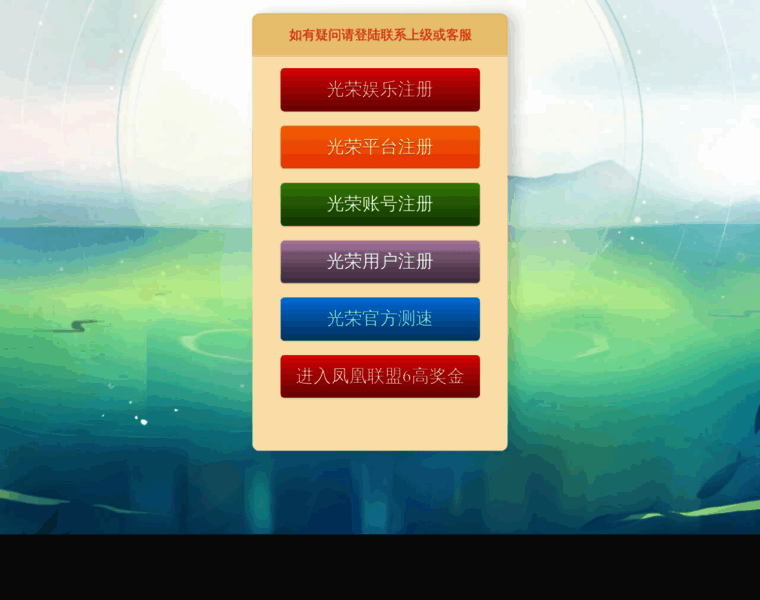Screen dimensions: 760x600
Task: Enter 进入凤凰联盟6高奖金
Action: click(380, 376)
